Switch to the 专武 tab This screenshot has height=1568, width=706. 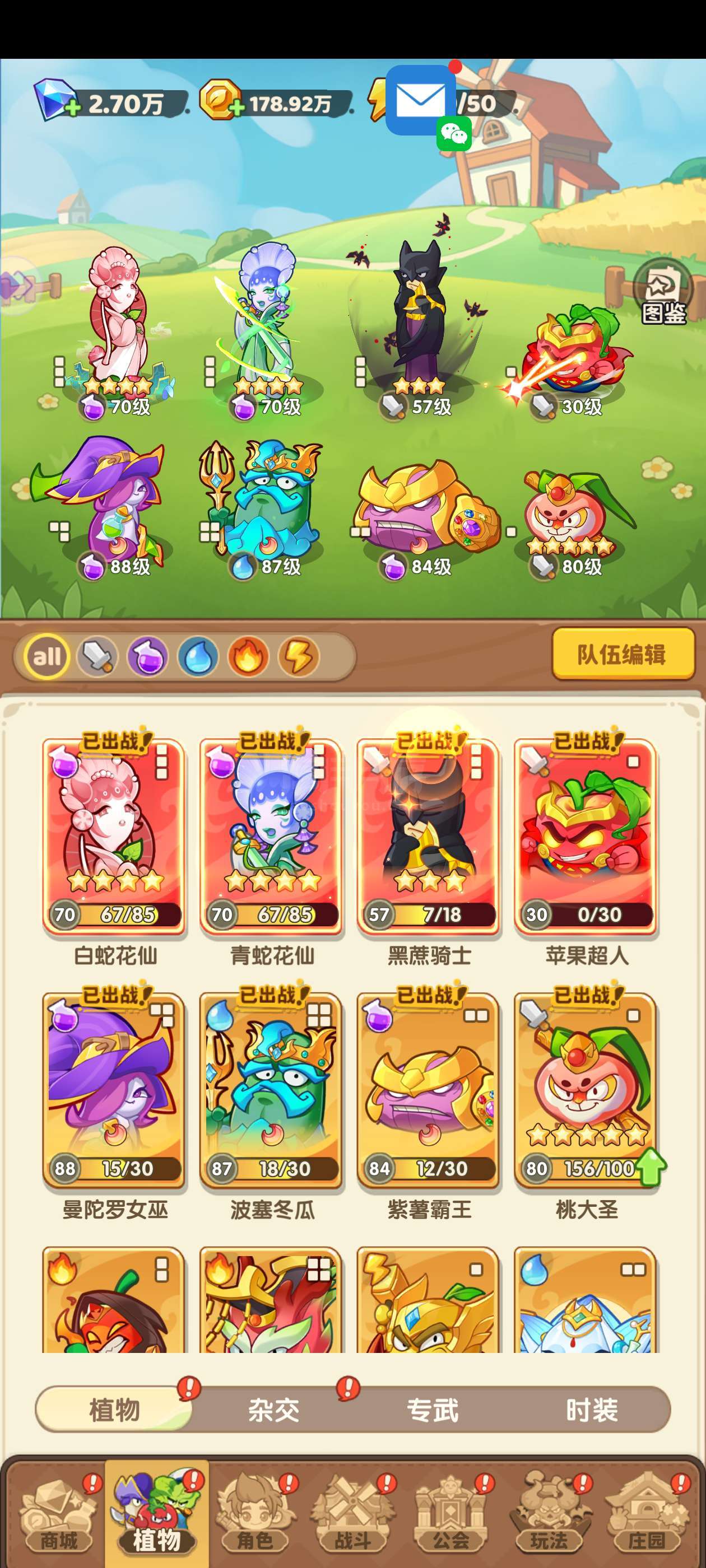pos(433,1410)
